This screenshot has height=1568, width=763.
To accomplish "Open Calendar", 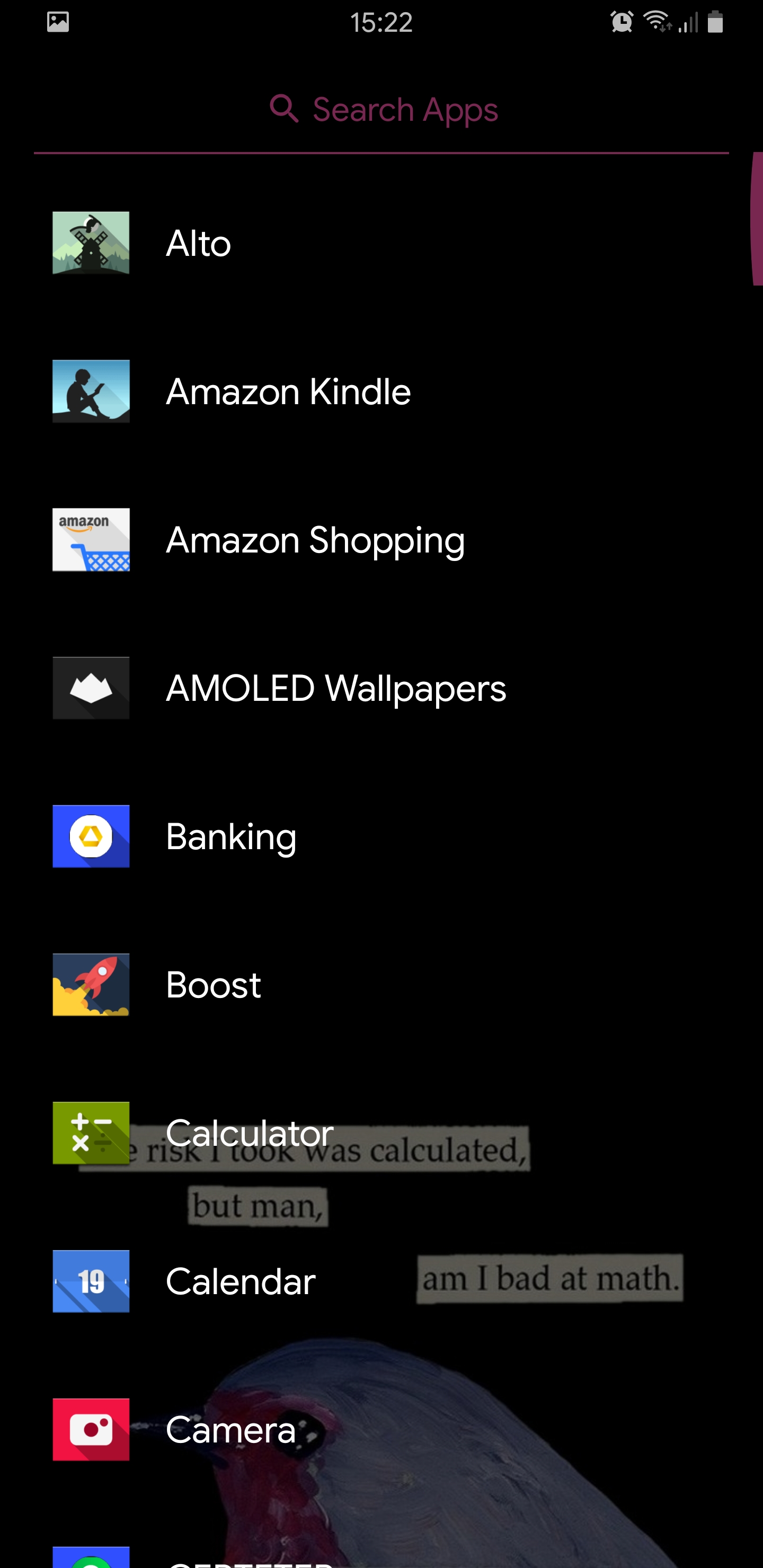I will pos(381,1282).
